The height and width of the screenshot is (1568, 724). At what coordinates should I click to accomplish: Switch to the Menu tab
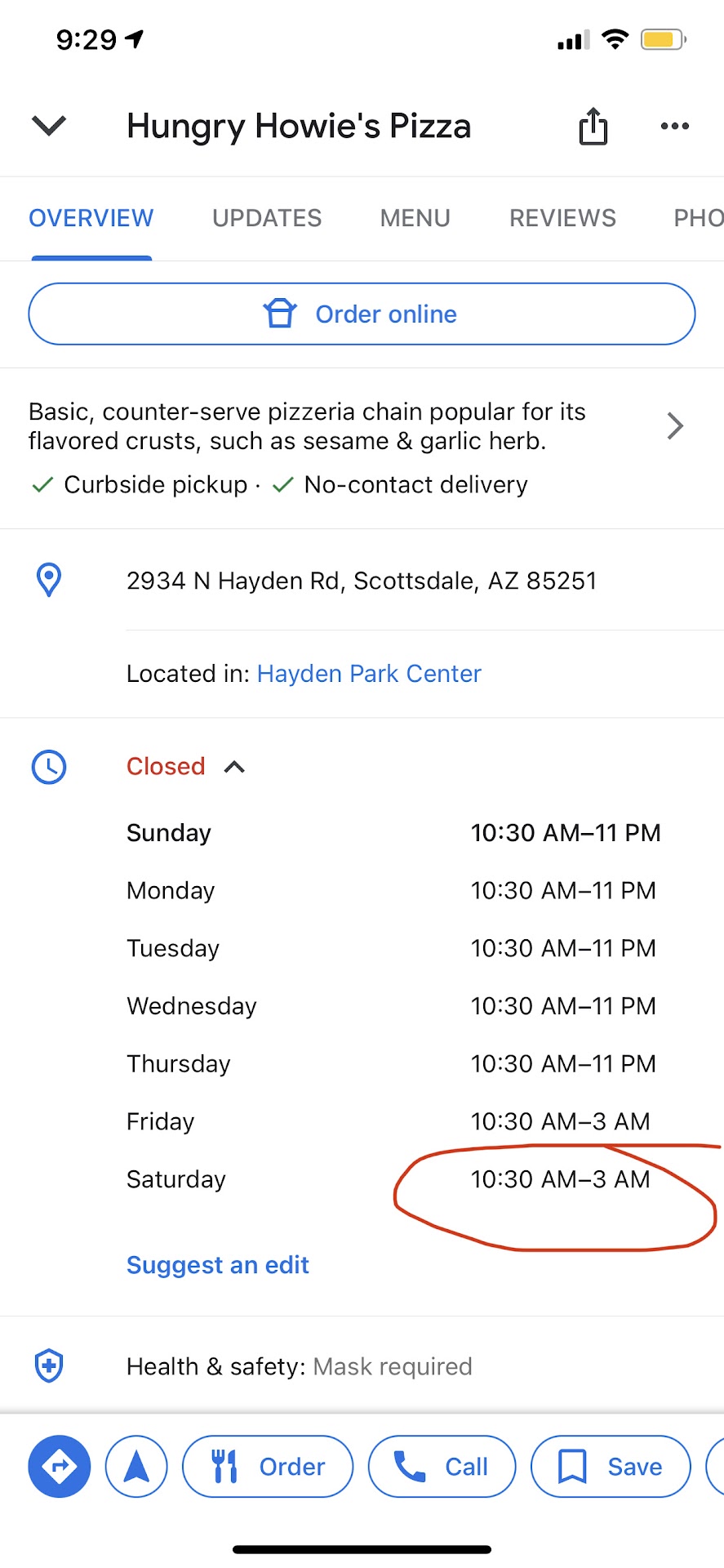pos(415,218)
